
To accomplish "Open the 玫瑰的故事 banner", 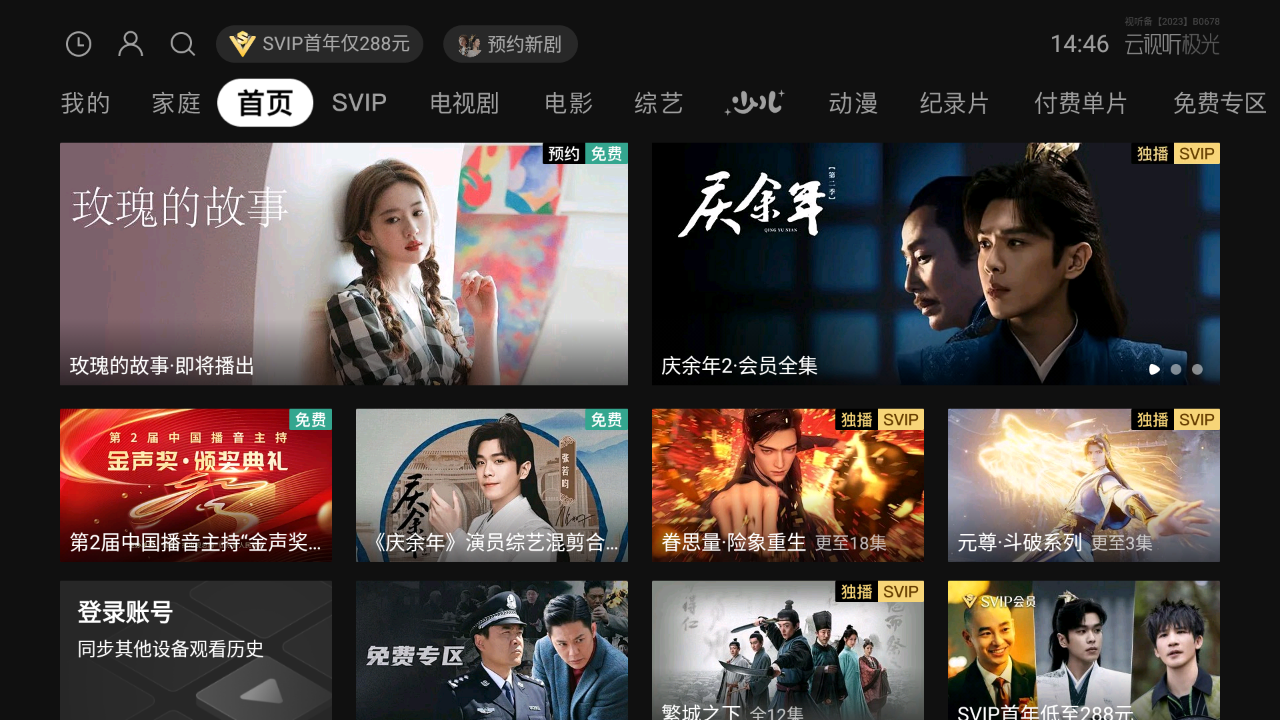I will point(344,264).
